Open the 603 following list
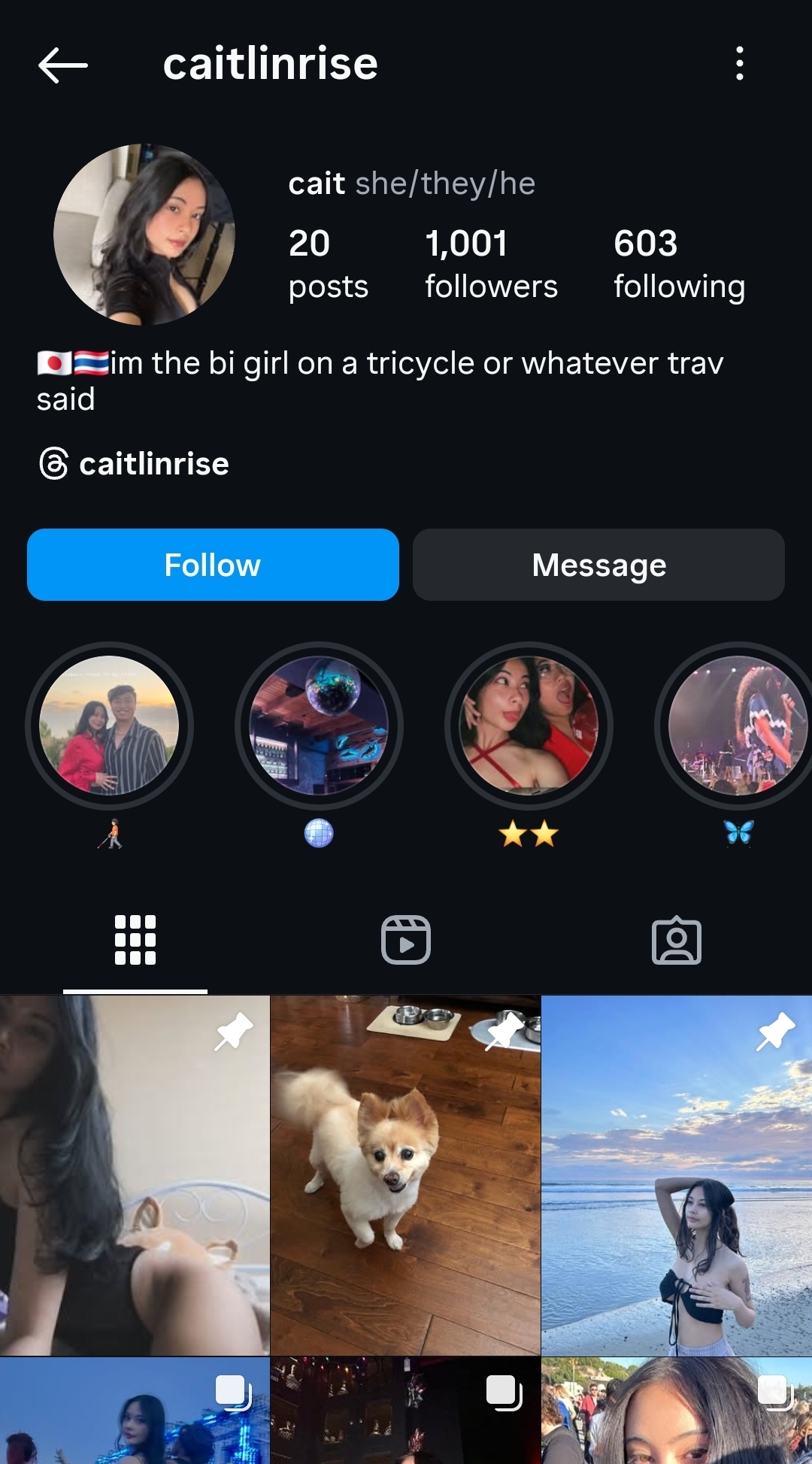The image size is (812, 1464). pyautogui.click(x=679, y=265)
